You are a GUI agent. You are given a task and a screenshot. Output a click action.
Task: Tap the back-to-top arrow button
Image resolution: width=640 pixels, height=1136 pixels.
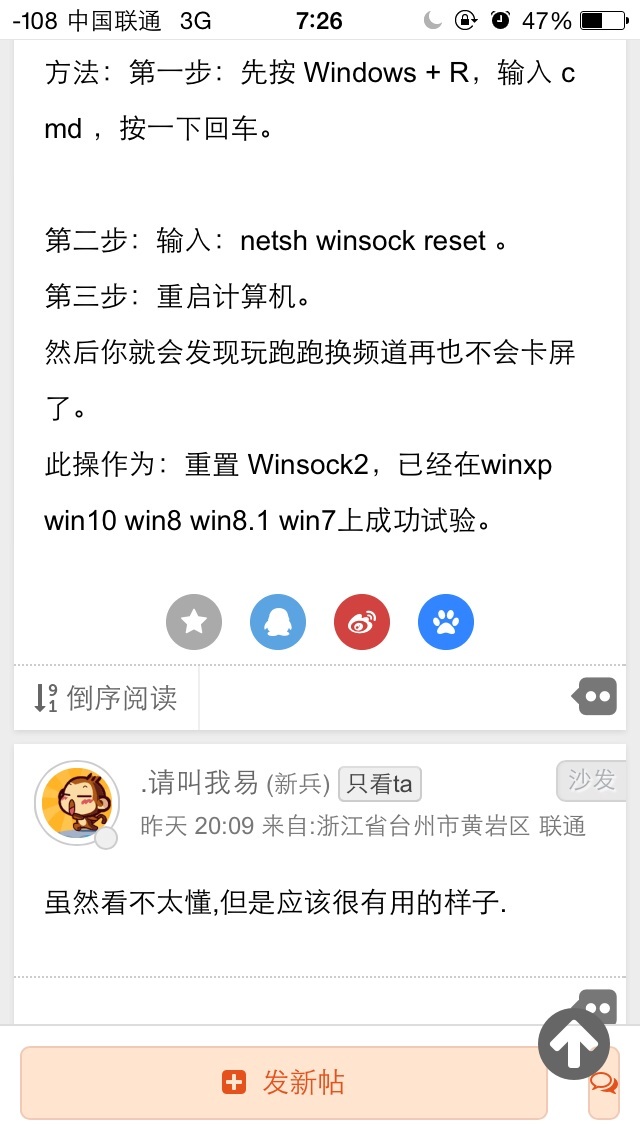[574, 1044]
